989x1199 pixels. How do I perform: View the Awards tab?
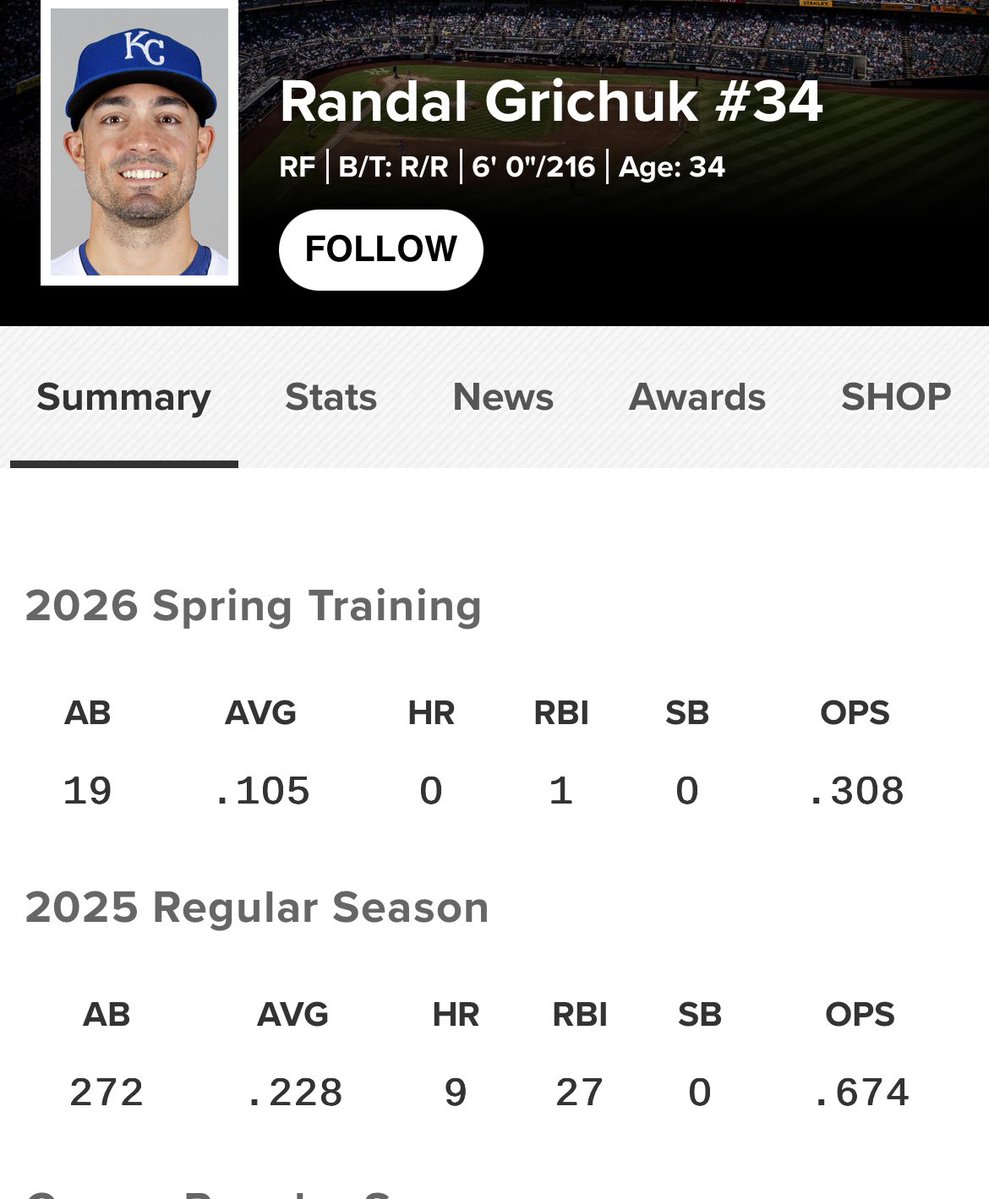(x=697, y=397)
